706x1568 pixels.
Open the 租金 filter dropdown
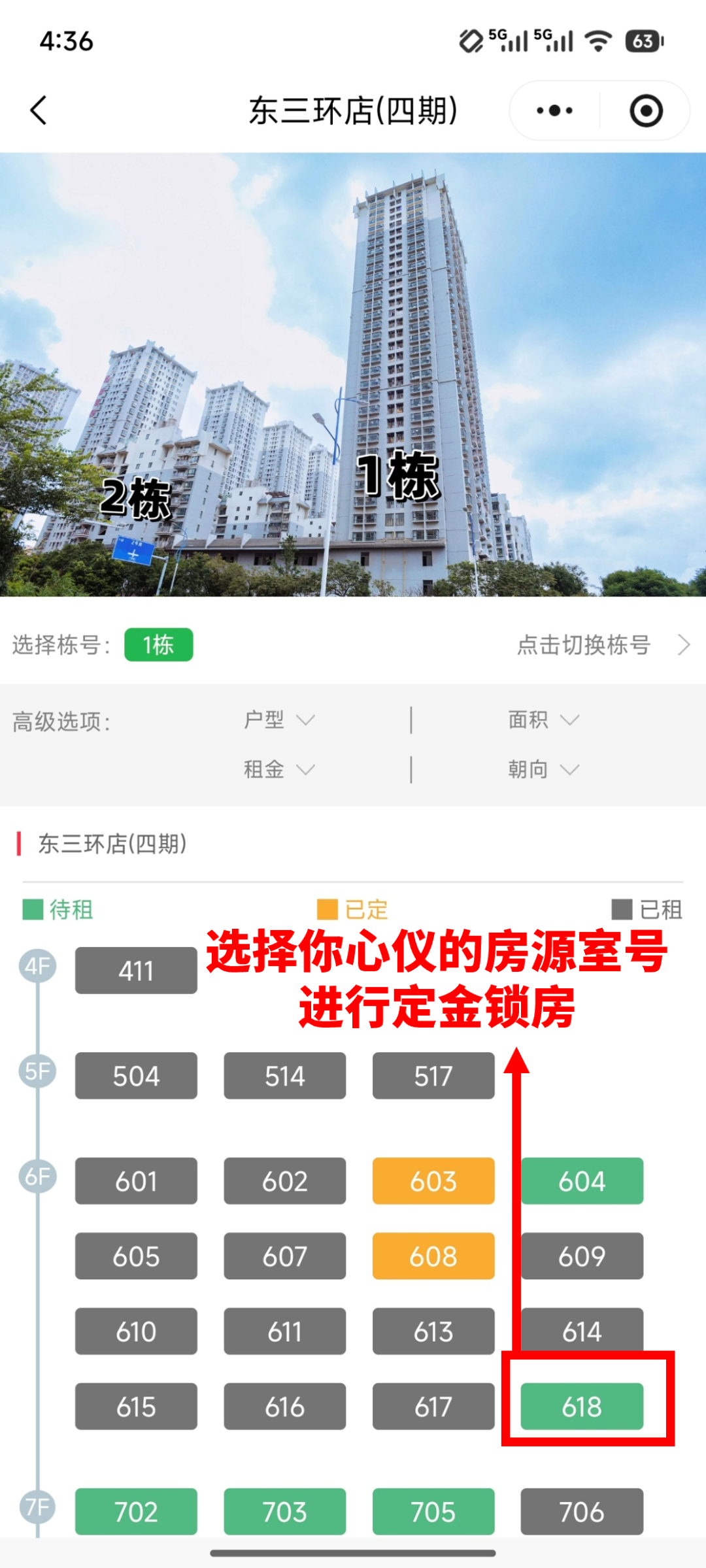279,769
